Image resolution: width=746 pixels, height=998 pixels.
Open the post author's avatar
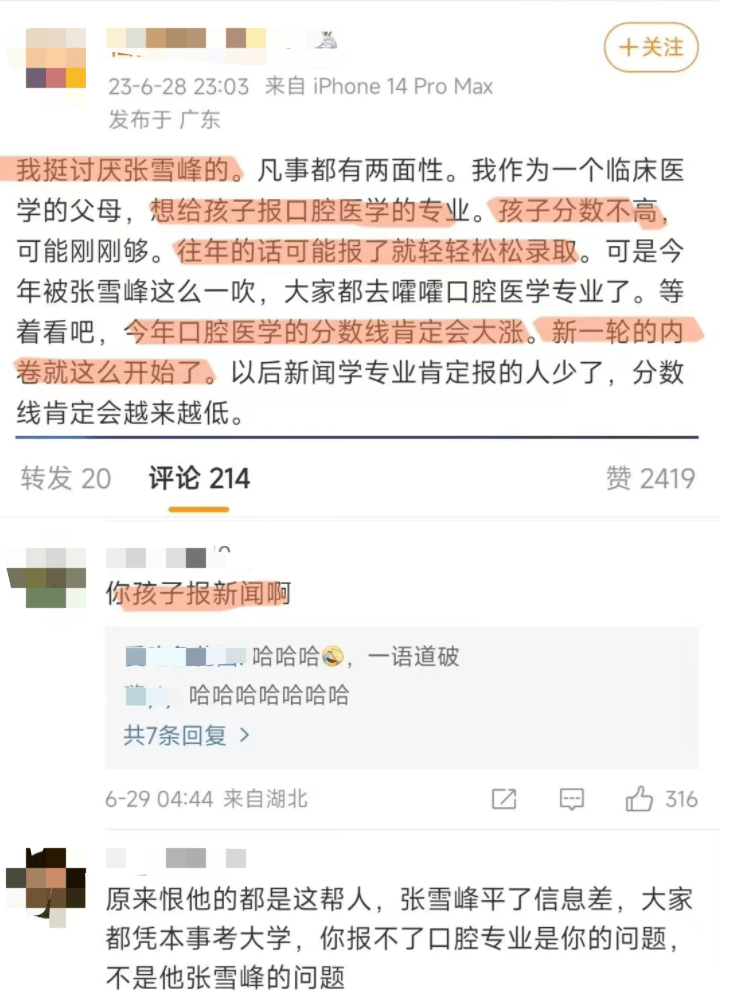(x=55, y=59)
